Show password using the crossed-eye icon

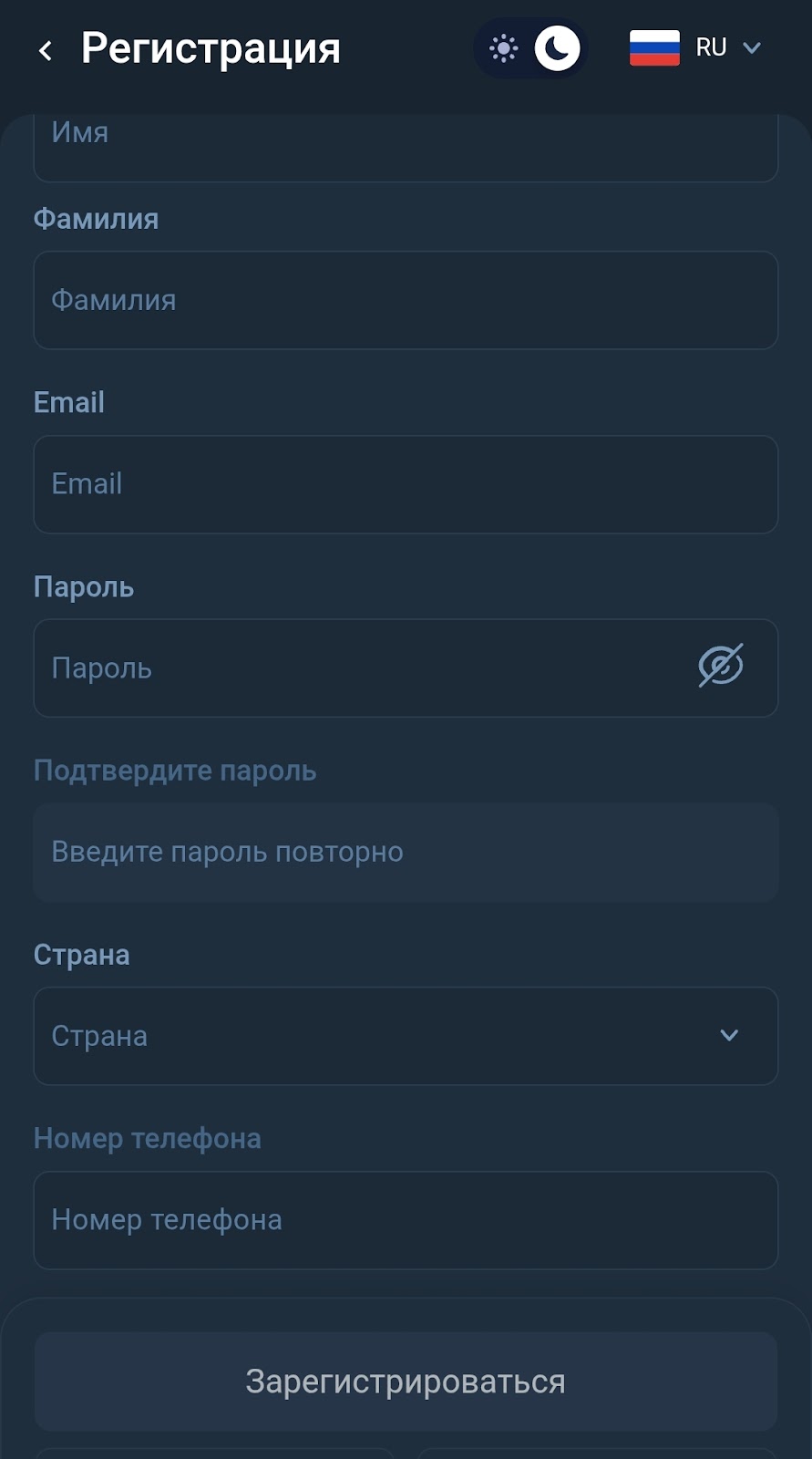coord(720,666)
